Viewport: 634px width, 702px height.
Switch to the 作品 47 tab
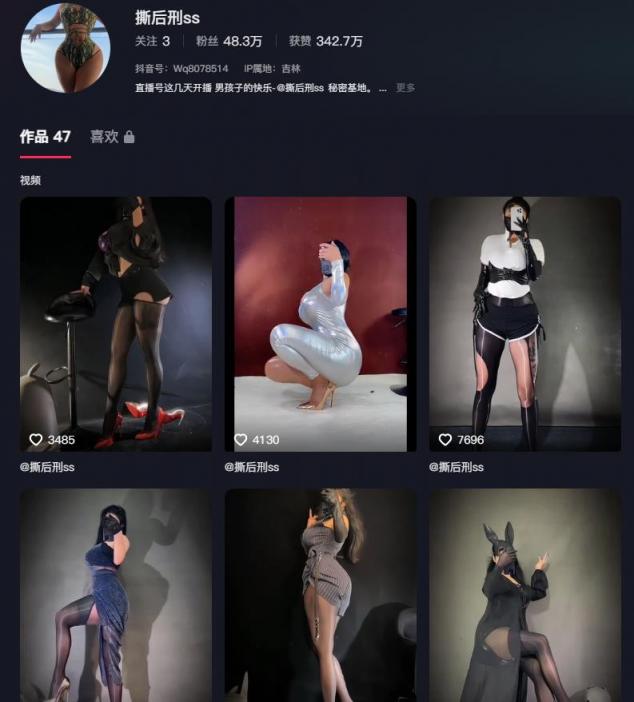click(45, 137)
